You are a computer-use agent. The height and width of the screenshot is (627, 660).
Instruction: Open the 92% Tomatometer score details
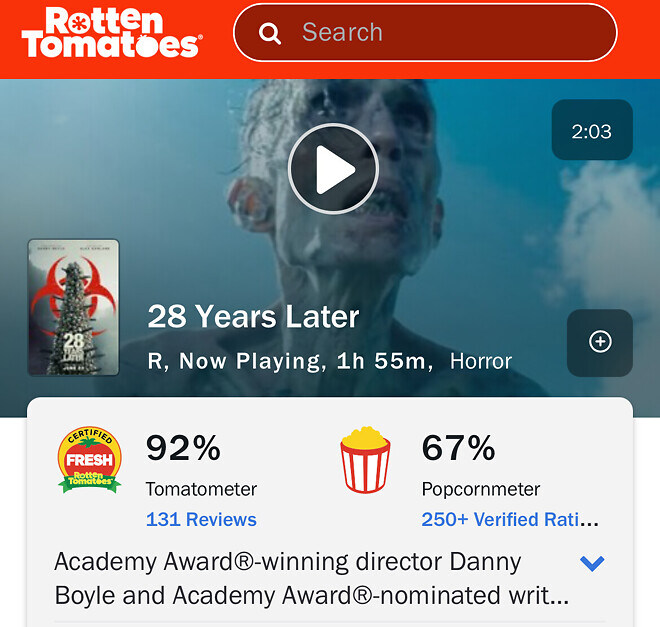point(183,449)
